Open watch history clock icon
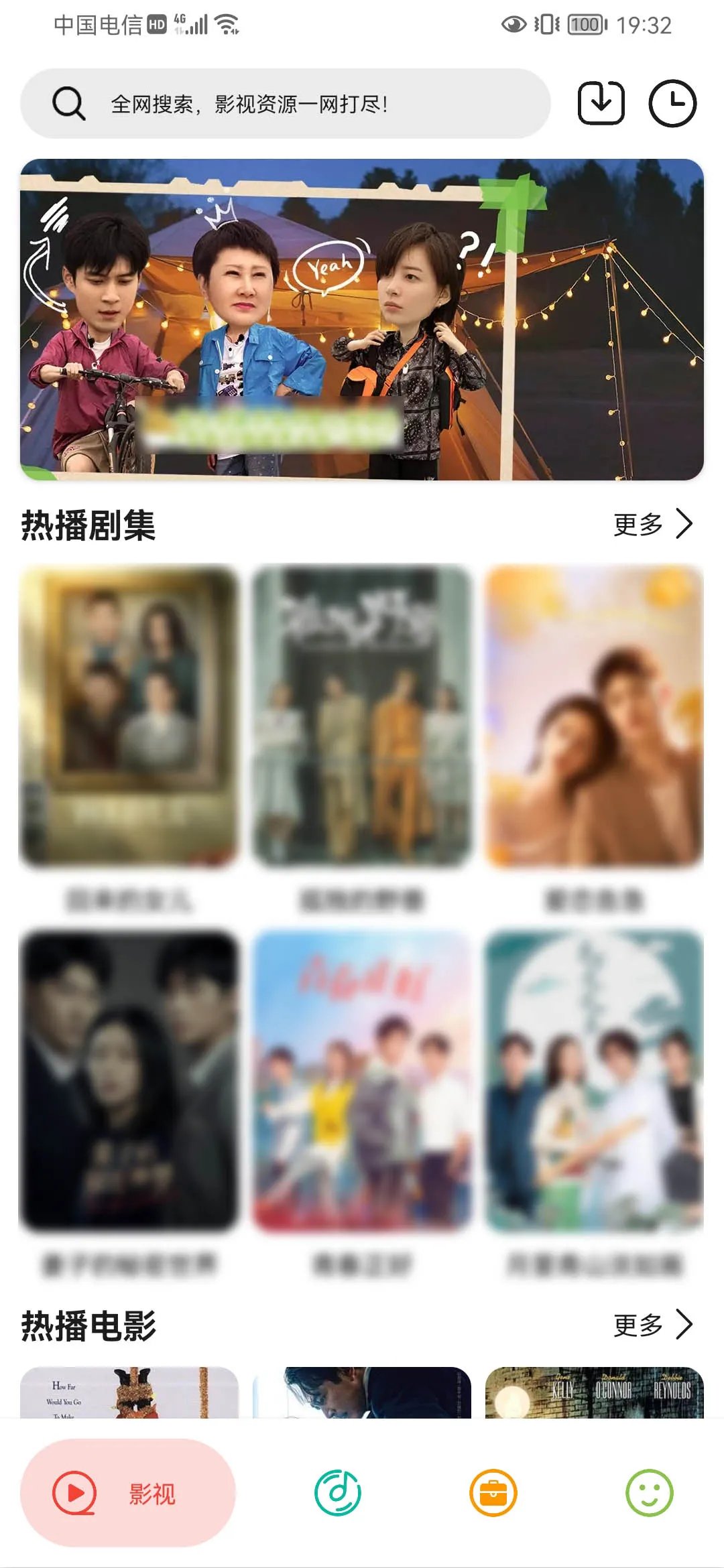 click(672, 103)
